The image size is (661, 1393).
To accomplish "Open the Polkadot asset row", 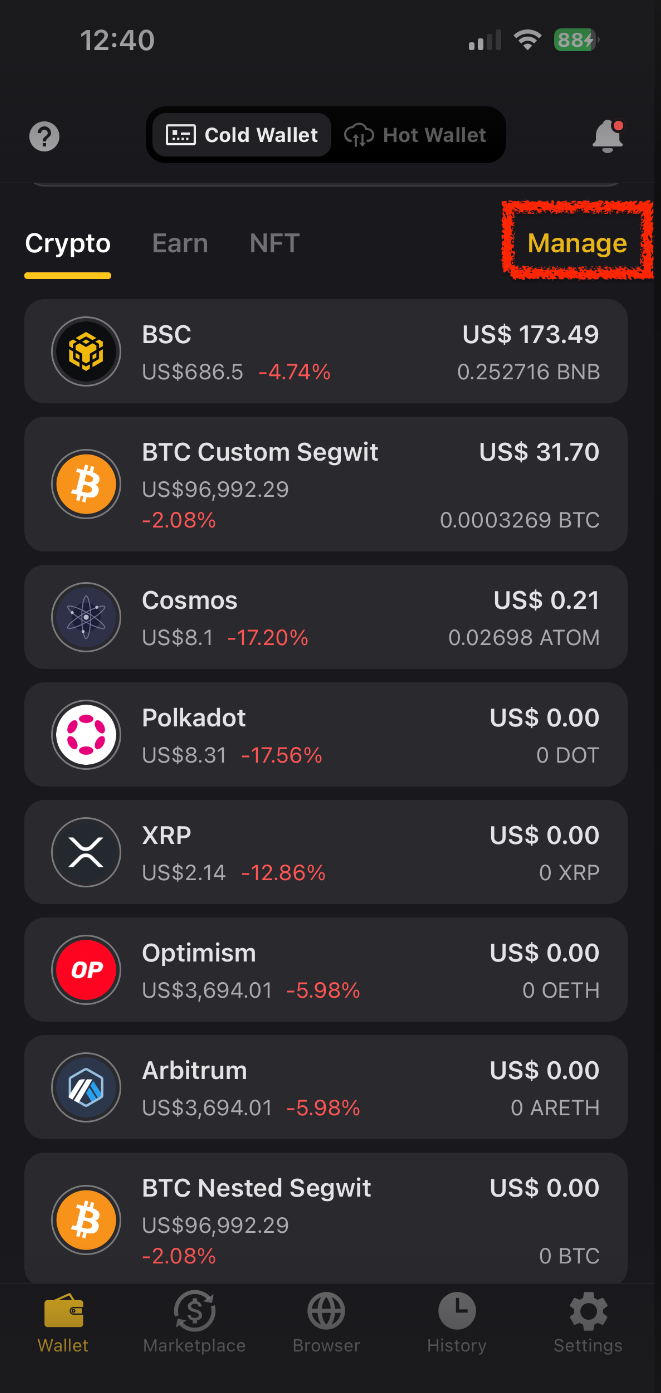I will pyautogui.click(x=326, y=735).
